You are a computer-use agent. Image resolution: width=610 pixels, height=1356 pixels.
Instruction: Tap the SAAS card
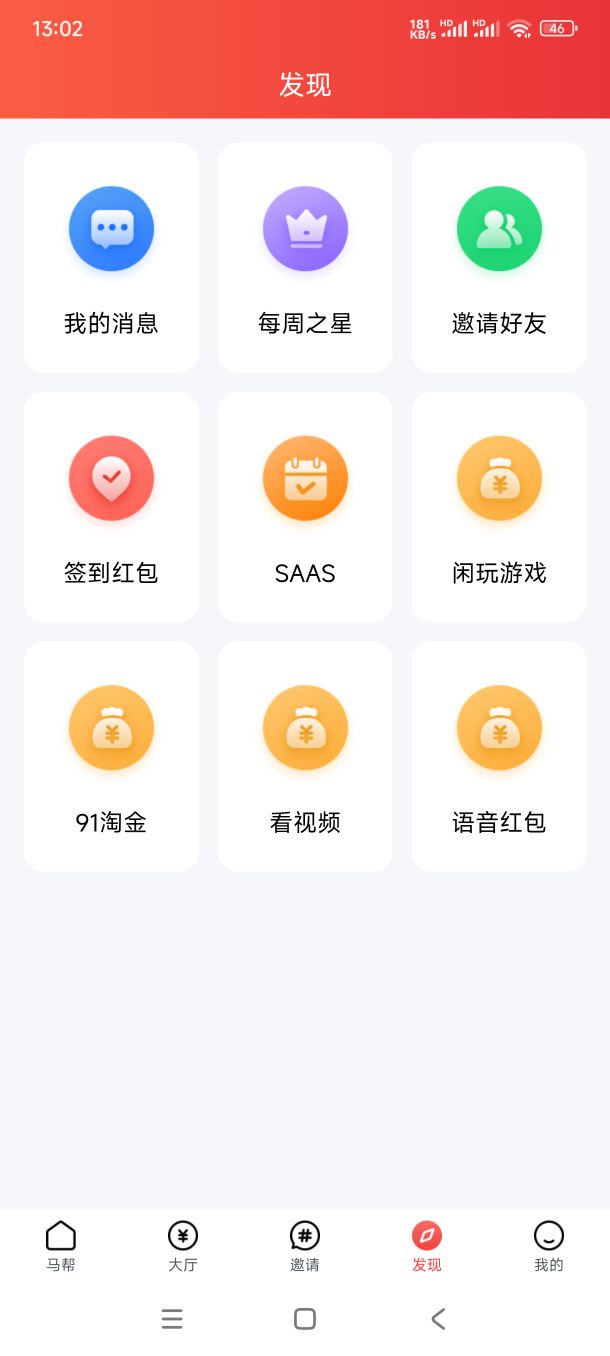coord(305,507)
